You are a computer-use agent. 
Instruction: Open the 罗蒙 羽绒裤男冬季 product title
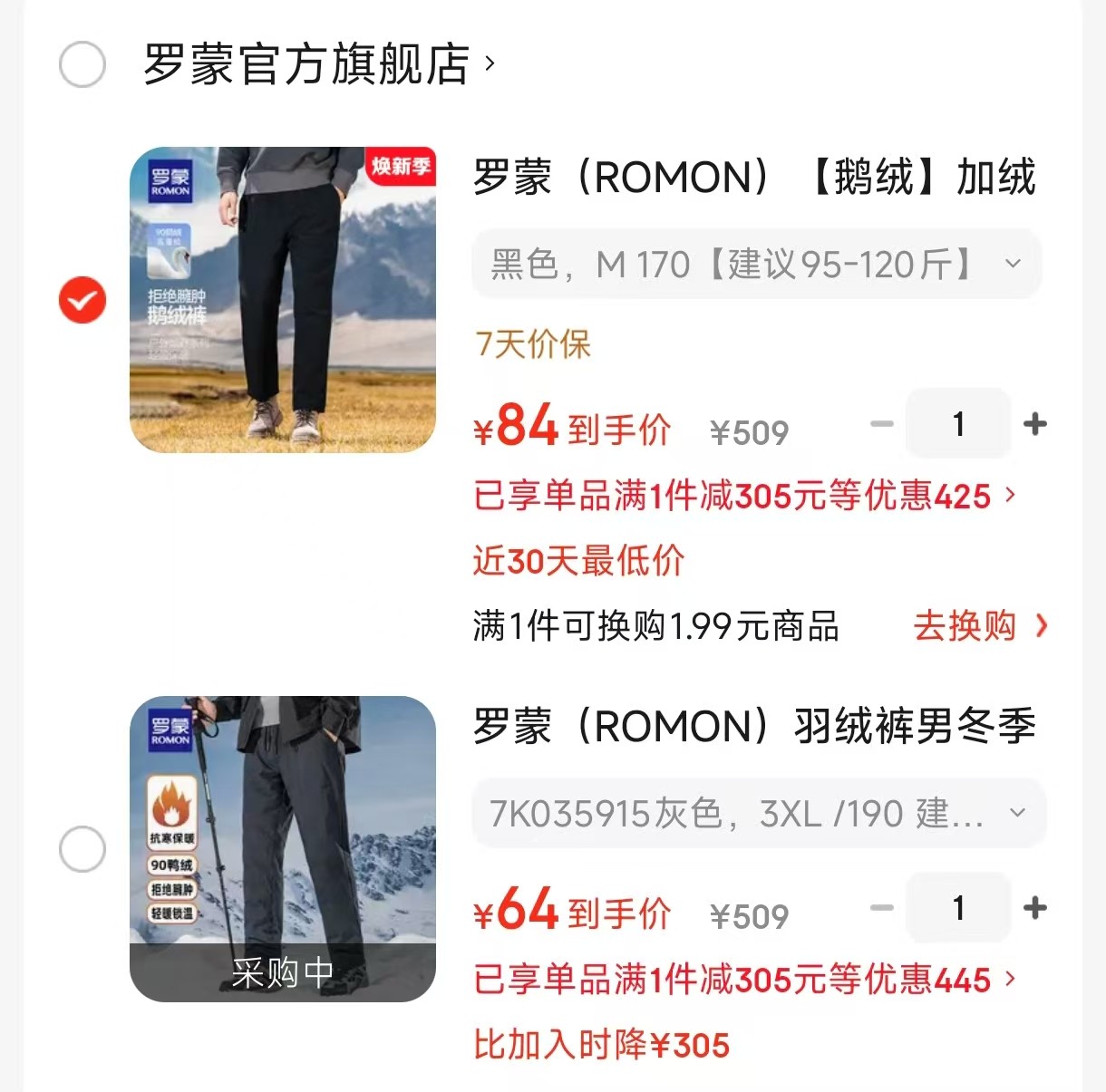[x=754, y=726]
